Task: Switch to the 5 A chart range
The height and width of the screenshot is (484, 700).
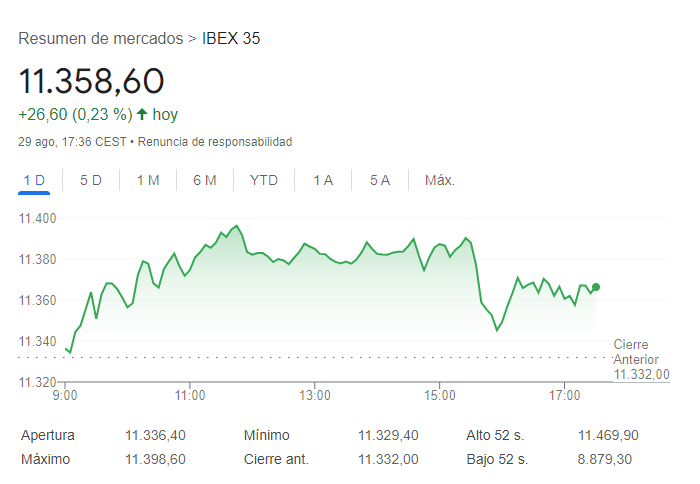Action: pyautogui.click(x=380, y=180)
